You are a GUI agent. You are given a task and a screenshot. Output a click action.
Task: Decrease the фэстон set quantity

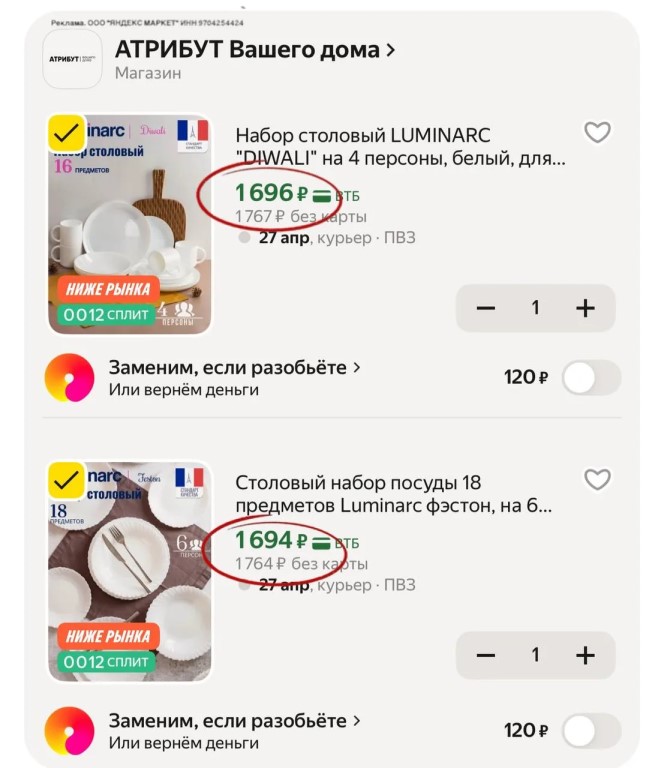[486, 655]
